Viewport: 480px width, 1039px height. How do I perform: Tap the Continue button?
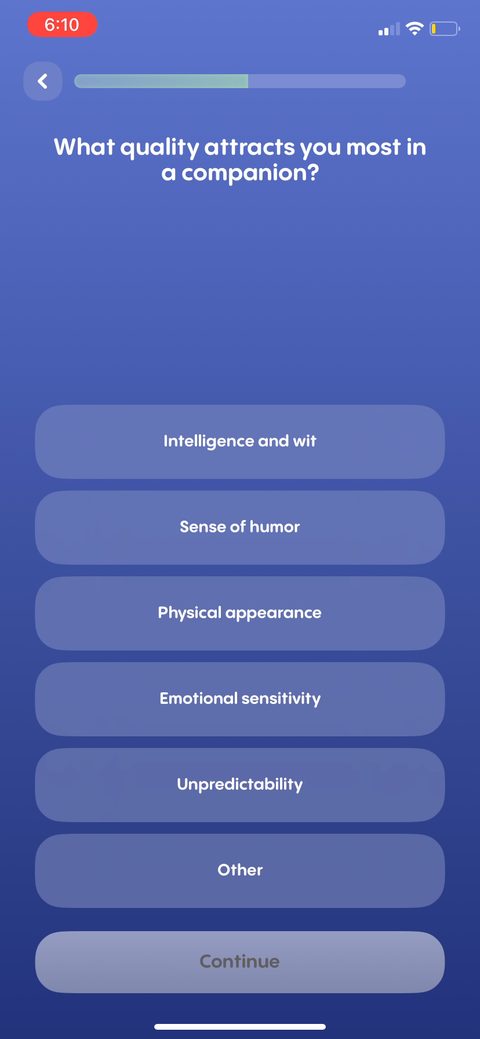click(240, 961)
